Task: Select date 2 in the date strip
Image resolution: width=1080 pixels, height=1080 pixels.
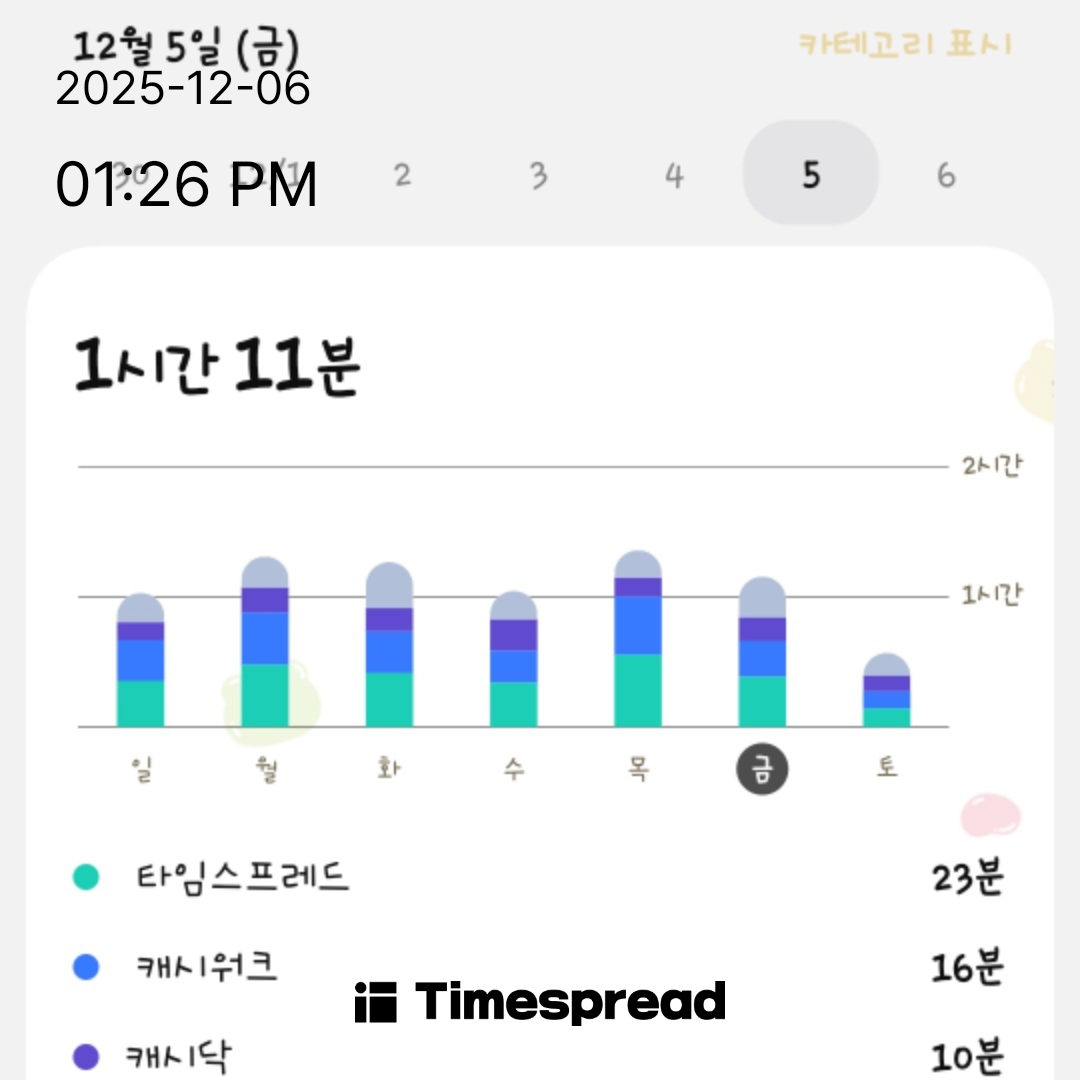Action: 402,176
